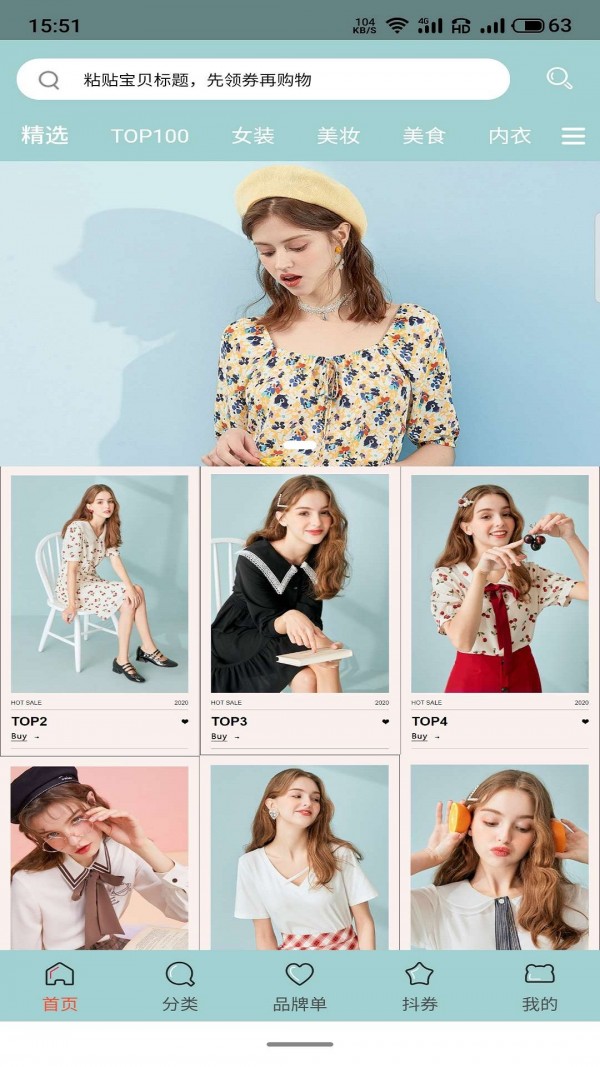This screenshot has height=1067, width=600.
Task: Open the TOP4 cherry blouse card
Action: coord(500,610)
